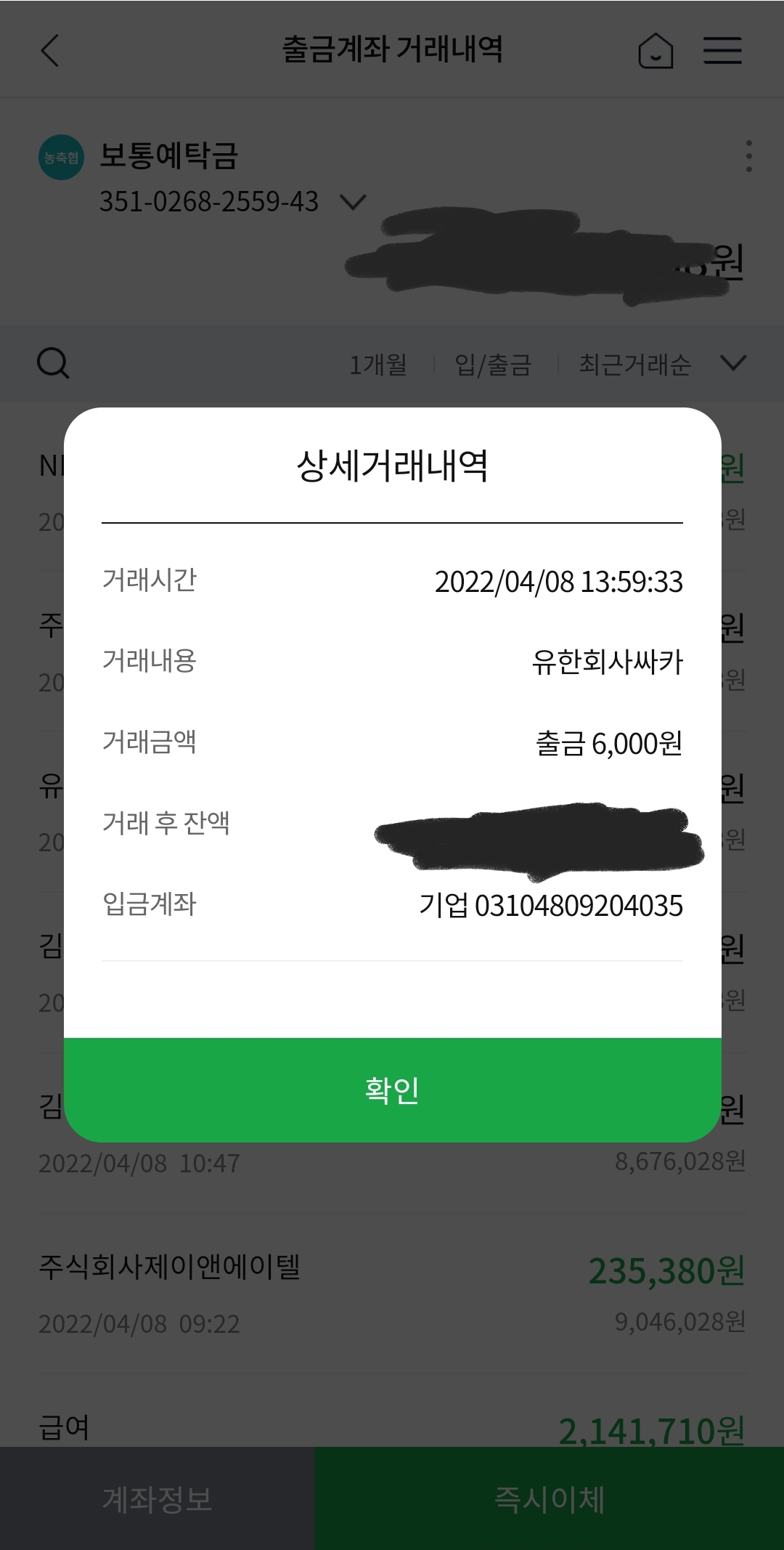Search the transaction history

click(53, 363)
